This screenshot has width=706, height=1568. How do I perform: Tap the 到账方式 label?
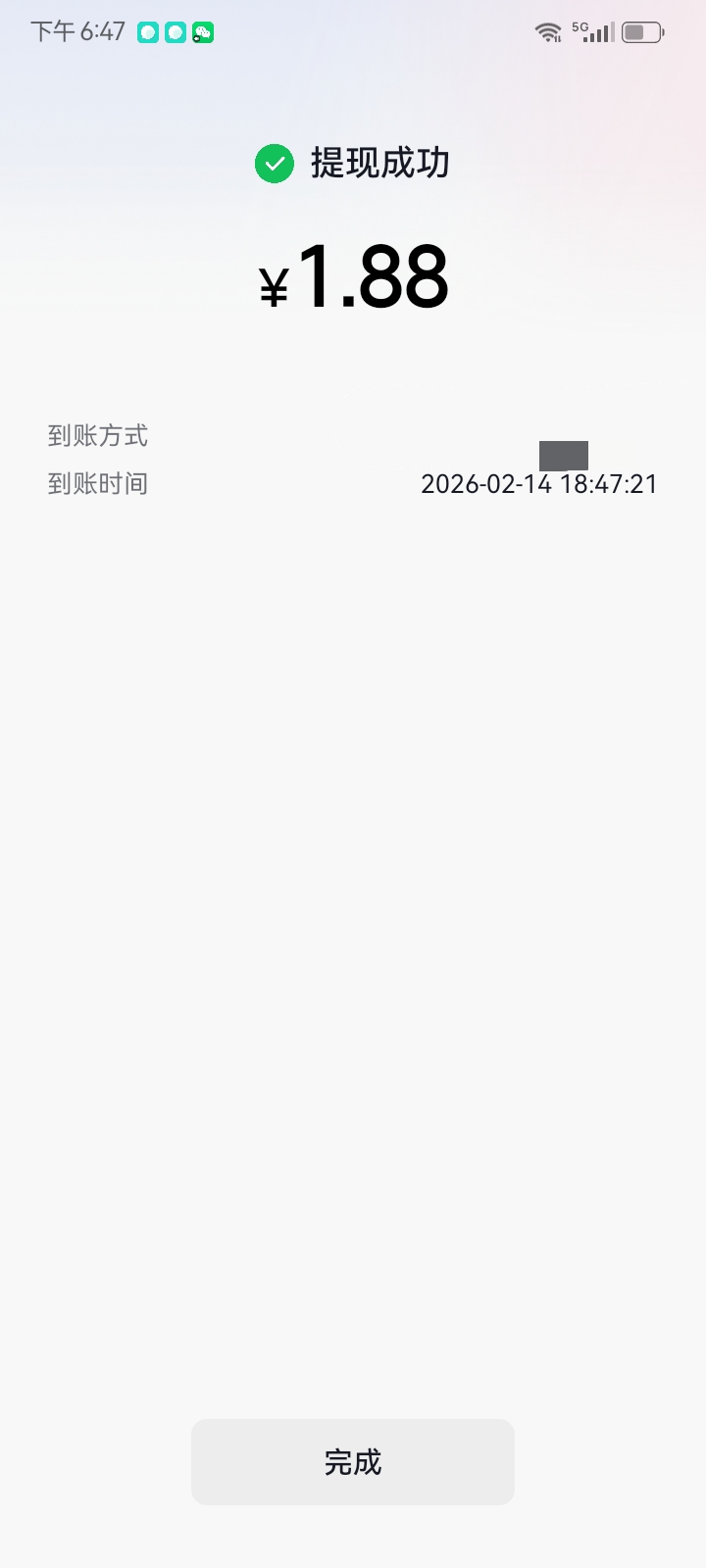98,436
